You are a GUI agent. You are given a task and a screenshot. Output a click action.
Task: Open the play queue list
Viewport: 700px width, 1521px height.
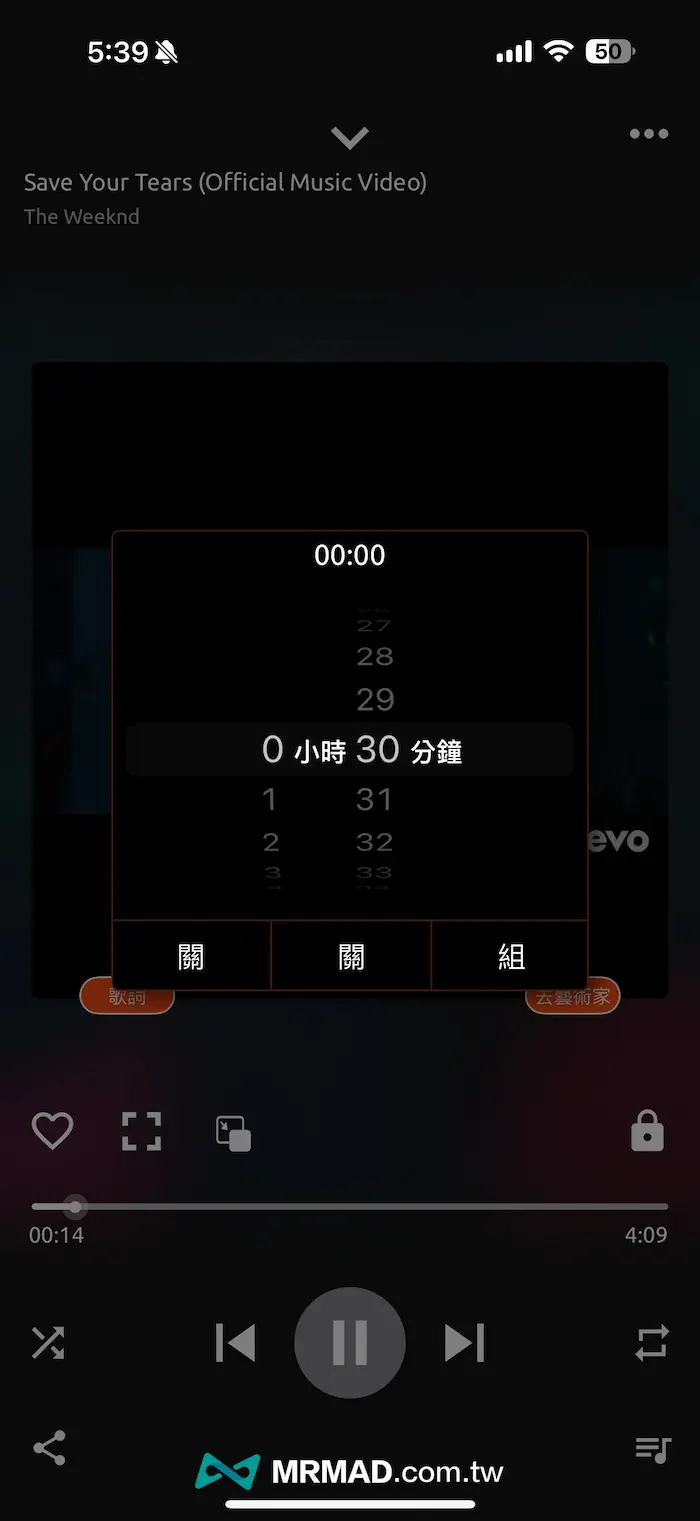point(652,1448)
